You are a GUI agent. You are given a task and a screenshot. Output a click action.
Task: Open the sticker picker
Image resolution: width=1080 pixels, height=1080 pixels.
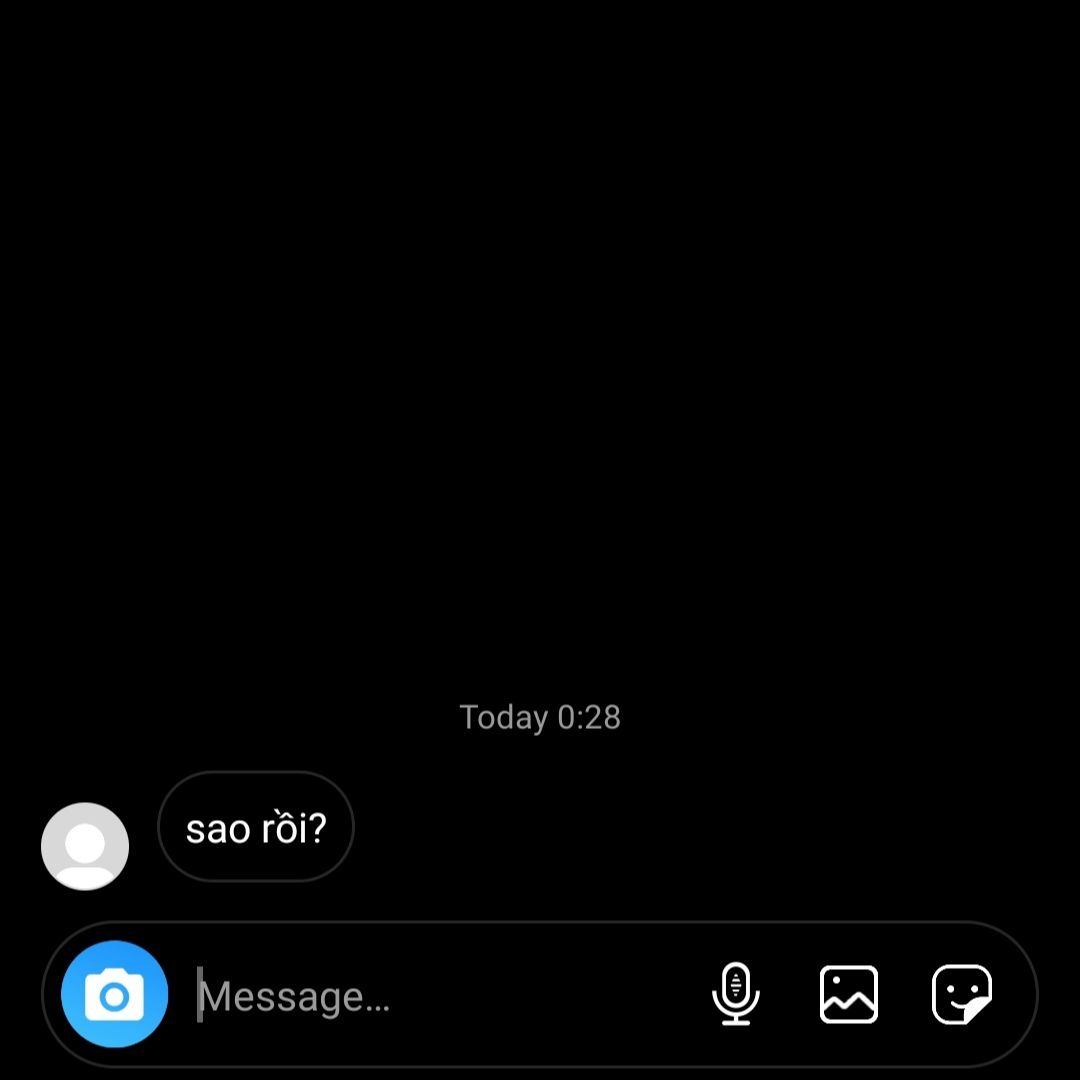(962, 994)
